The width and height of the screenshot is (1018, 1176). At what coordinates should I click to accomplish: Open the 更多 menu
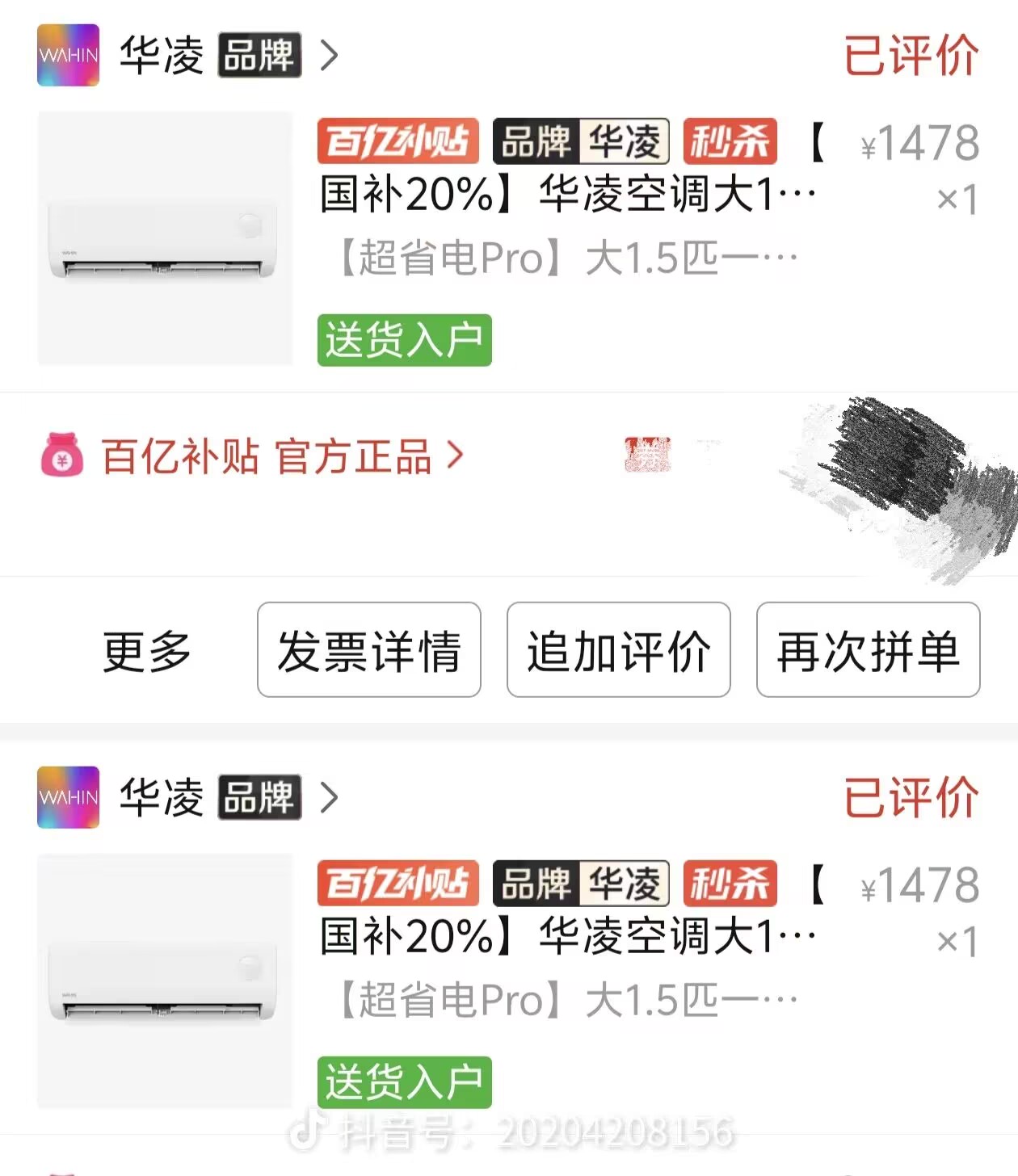[x=144, y=649]
